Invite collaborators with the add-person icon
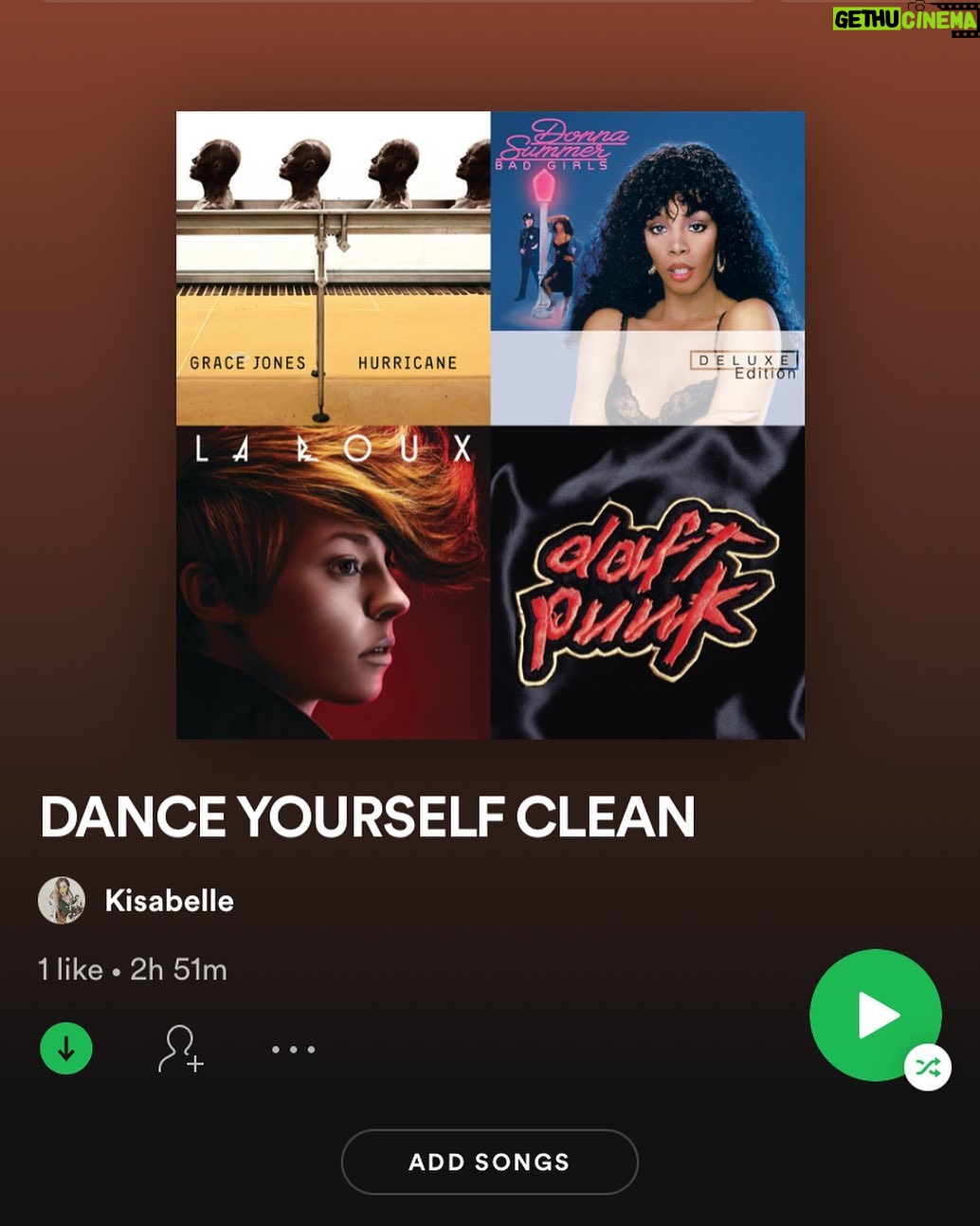The height and width of the screenshot is (1226, 980). (180, 1049)
